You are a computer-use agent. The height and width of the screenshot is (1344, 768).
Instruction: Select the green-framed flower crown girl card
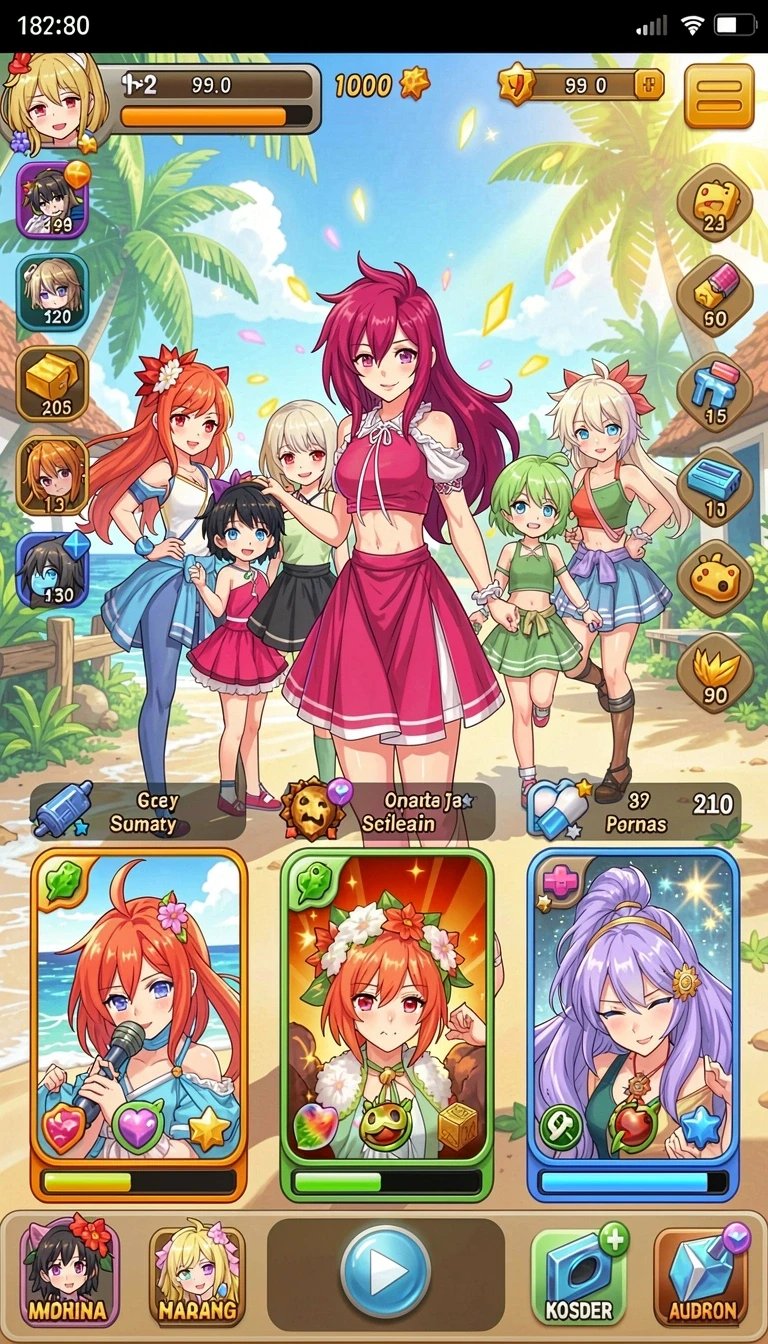coord(387,1024)
